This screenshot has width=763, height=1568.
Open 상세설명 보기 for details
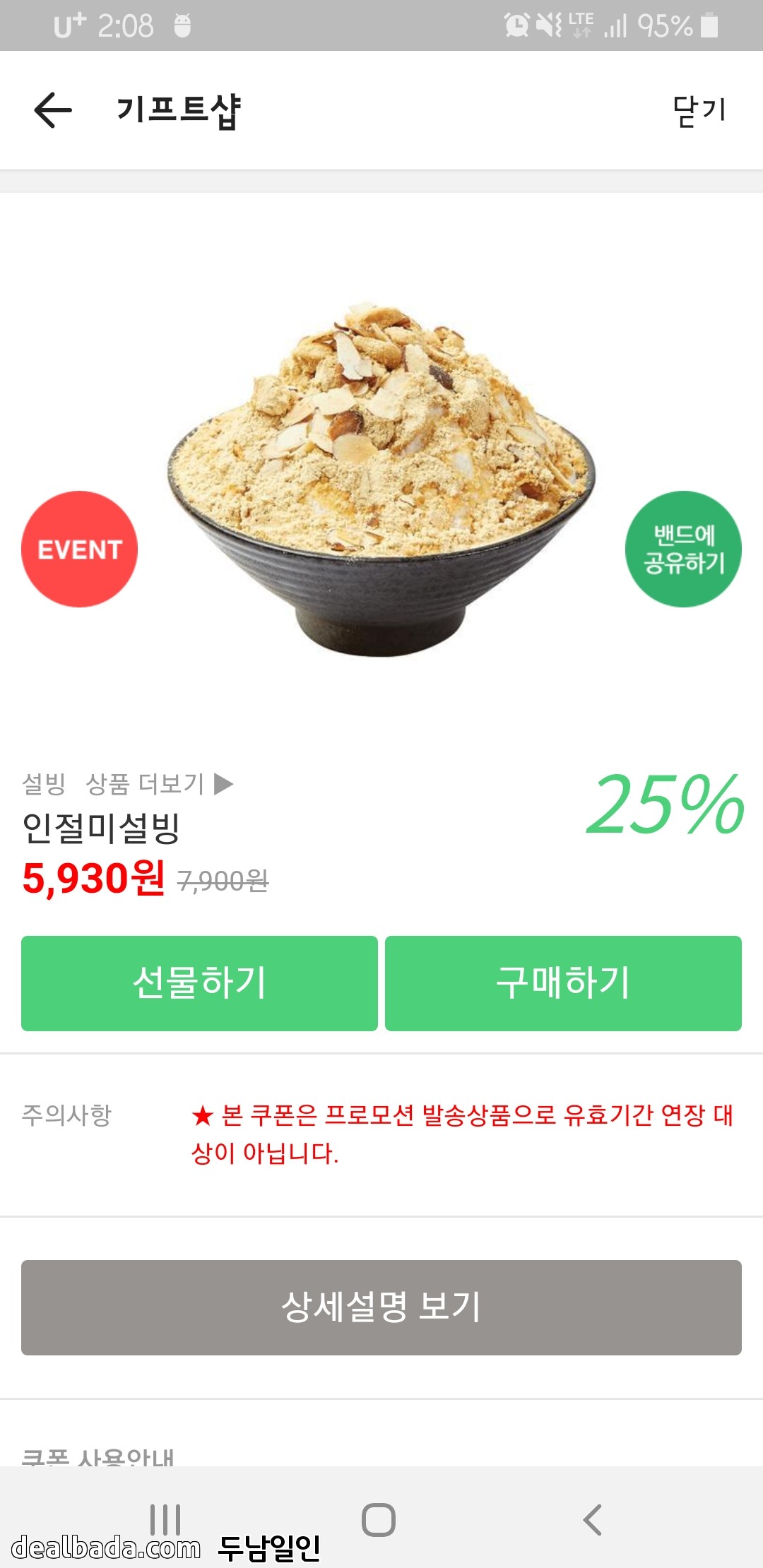(381, 1307)
